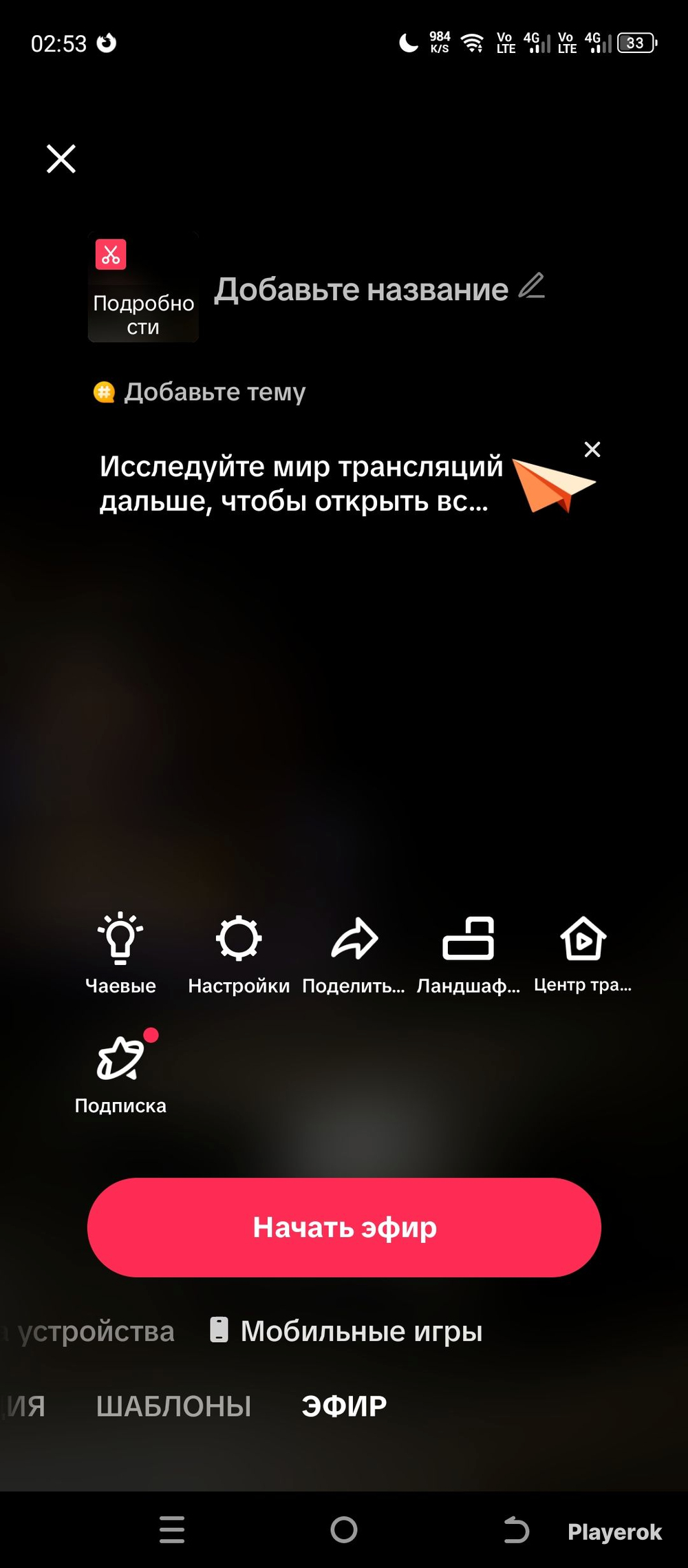Close the live setup screen
This screenshot has width=688, height=1568.
pos(61,159)
